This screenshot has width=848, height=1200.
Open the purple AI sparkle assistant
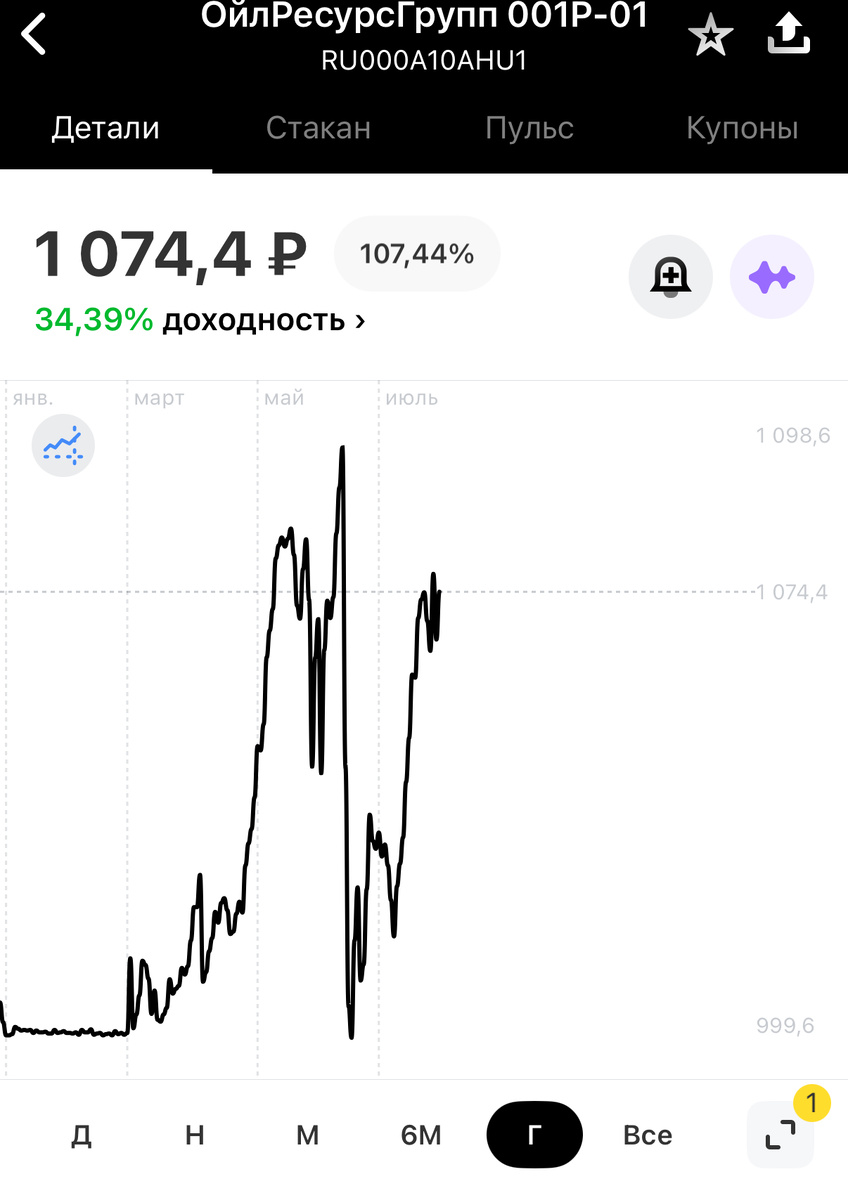coord(772,277)
